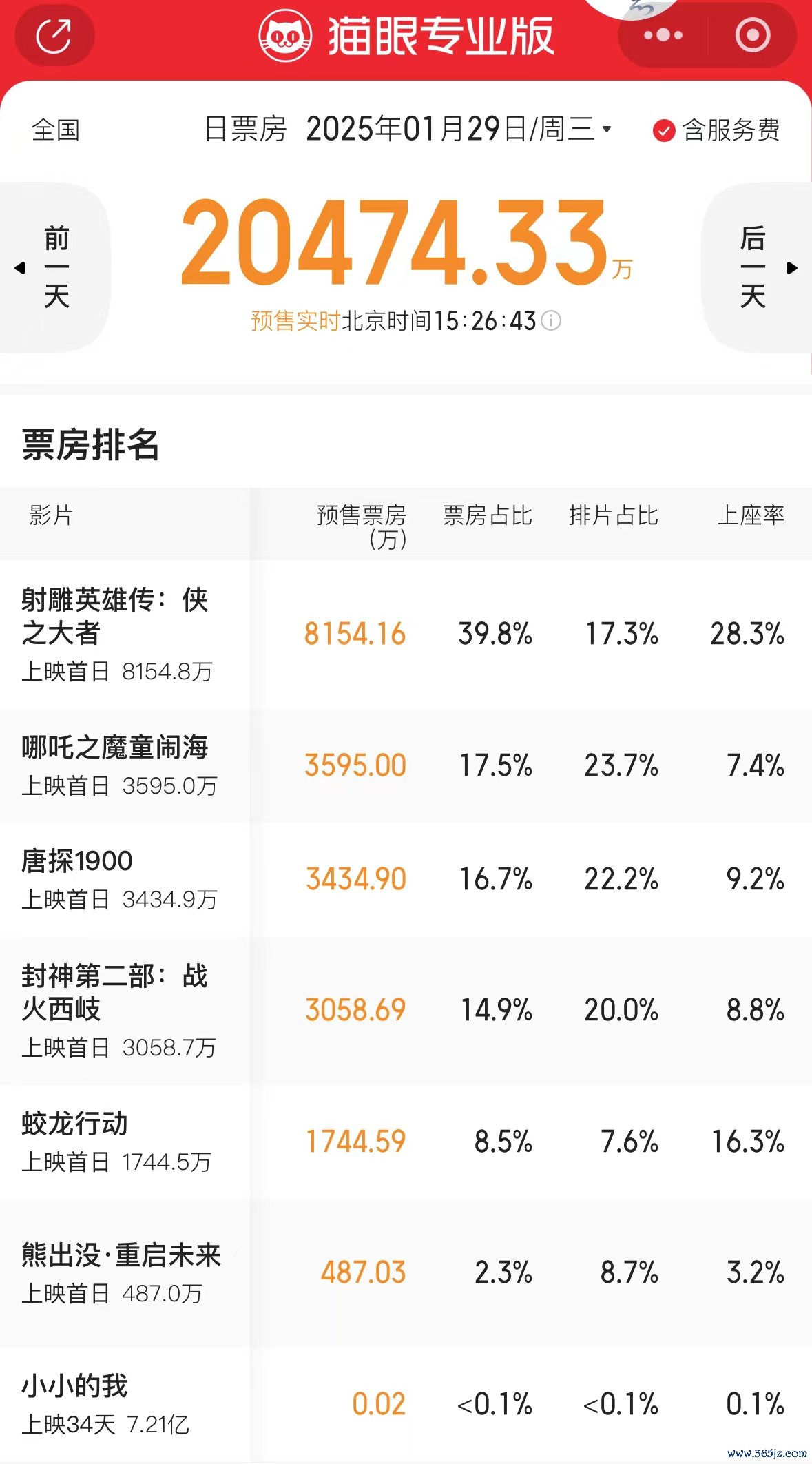The image size is (812, 1464).
Task: Open the 熊出没·重启未来 row
Action: pyautogui.click(x=406, y=1272)
